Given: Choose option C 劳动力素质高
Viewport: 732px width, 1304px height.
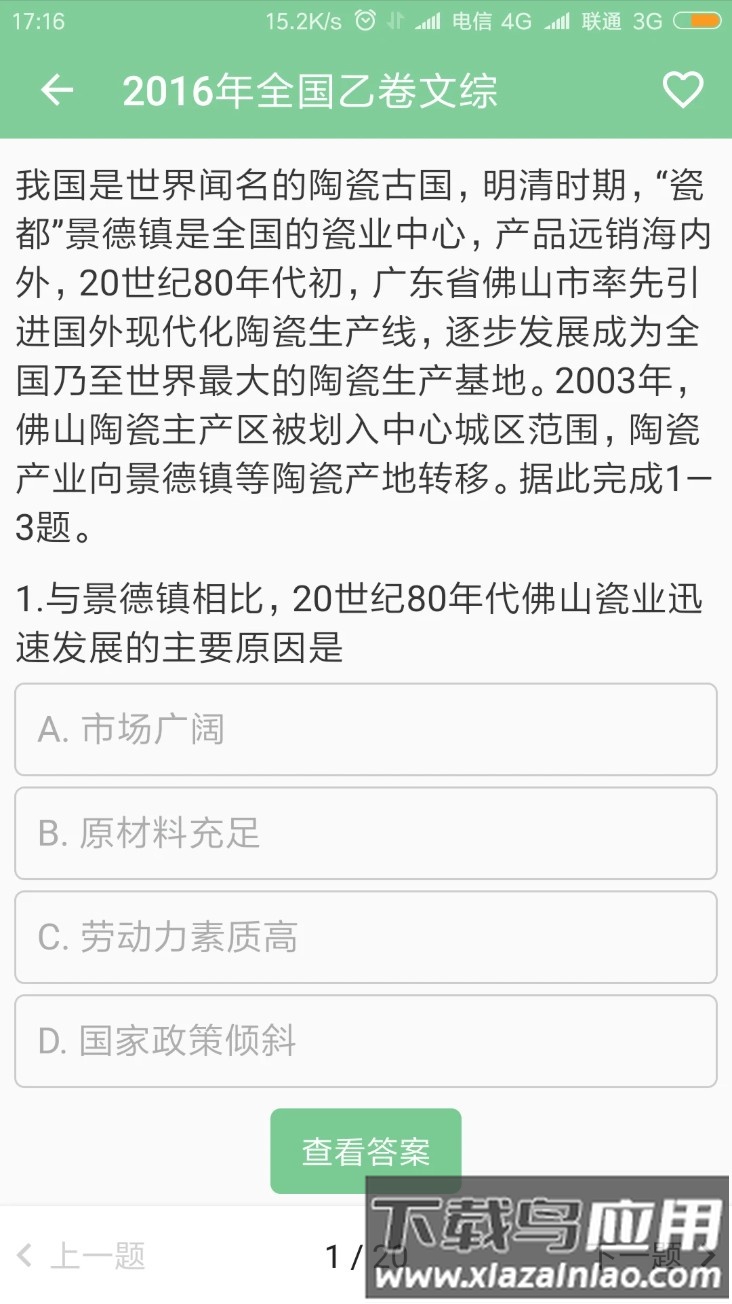Looking at the screenshot, I should click(x=366, y=938).
